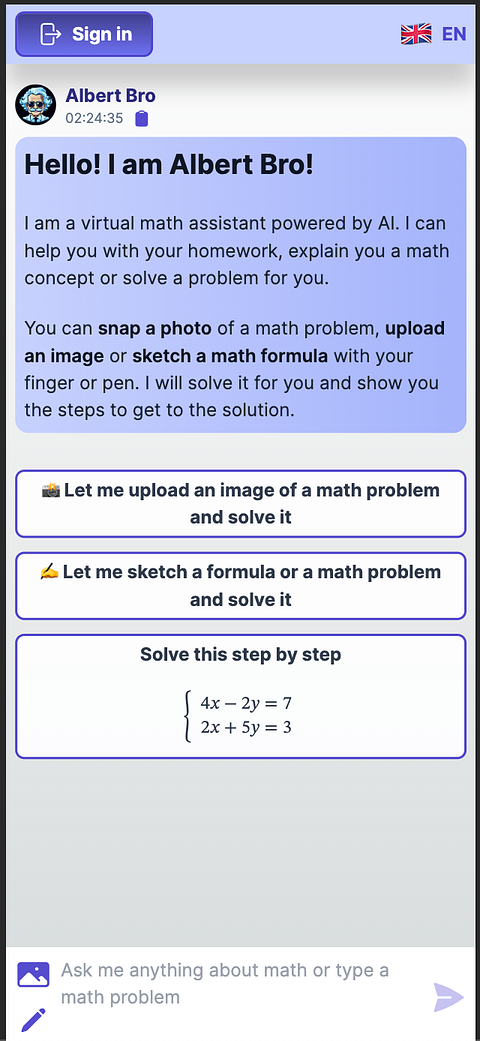Viewport: 480px width, 1041px height.
Task: Open the image upload icon beside input
Action: pos(33,974)
